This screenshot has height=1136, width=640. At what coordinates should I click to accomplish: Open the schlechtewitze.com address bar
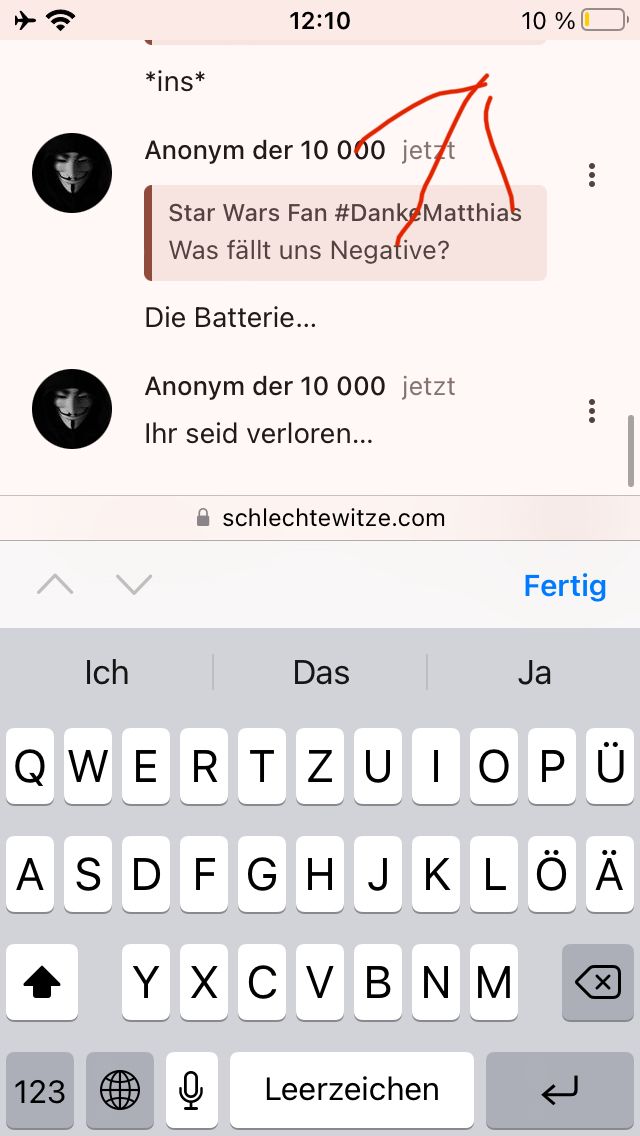[320, 518]
